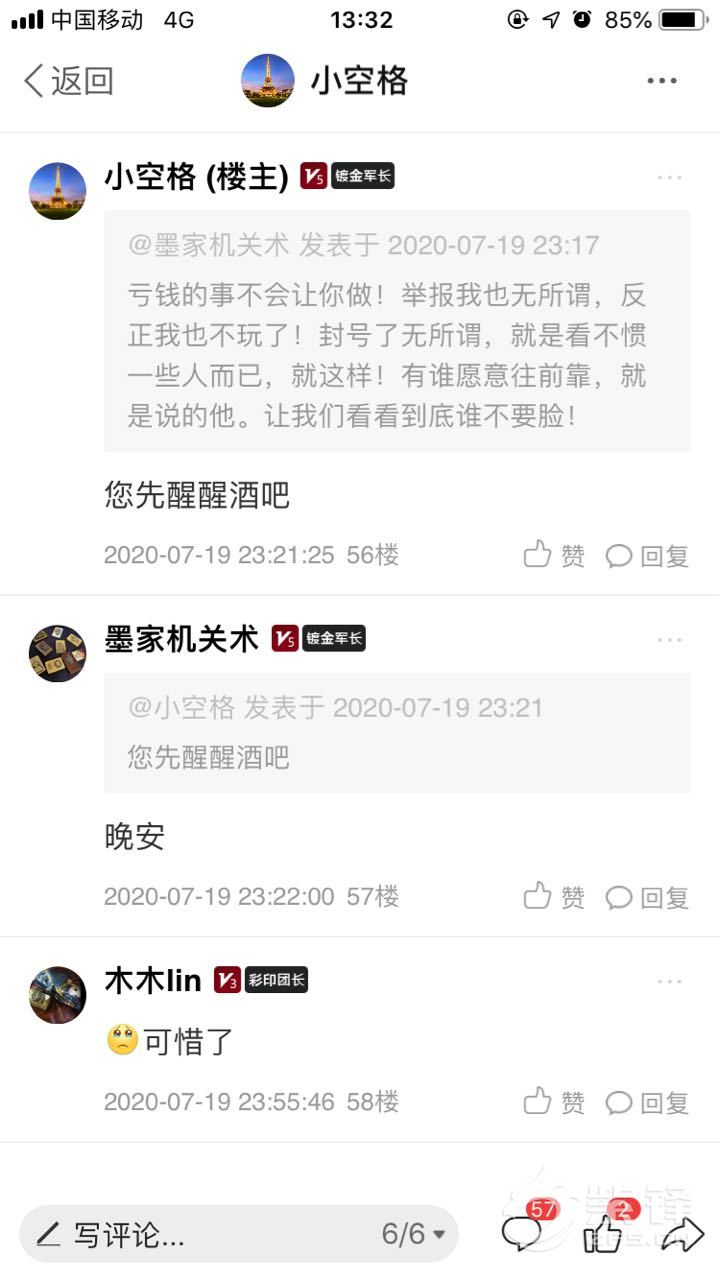Image resolution: width=720 pixels, height=1280 pixels.
Task: Open 小空格 (楼主) avatar on floor 56
Action: click(57, 191)
